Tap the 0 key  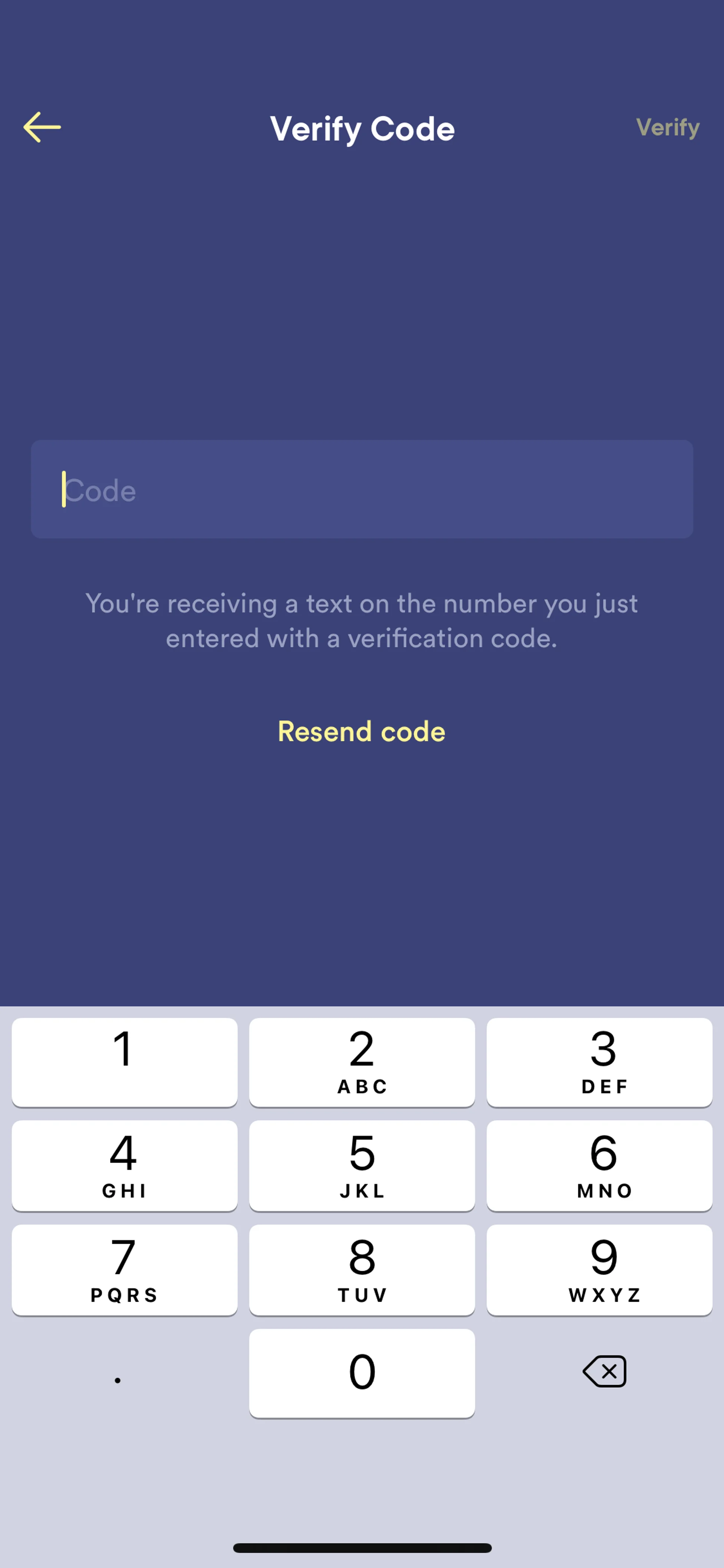[361, 1373]
